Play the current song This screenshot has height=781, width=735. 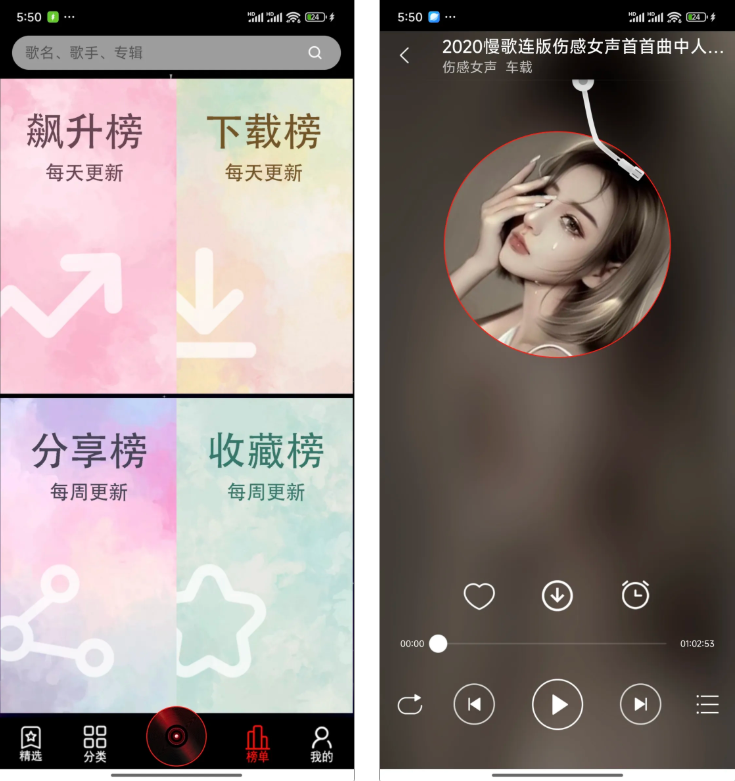click(557, 705)
